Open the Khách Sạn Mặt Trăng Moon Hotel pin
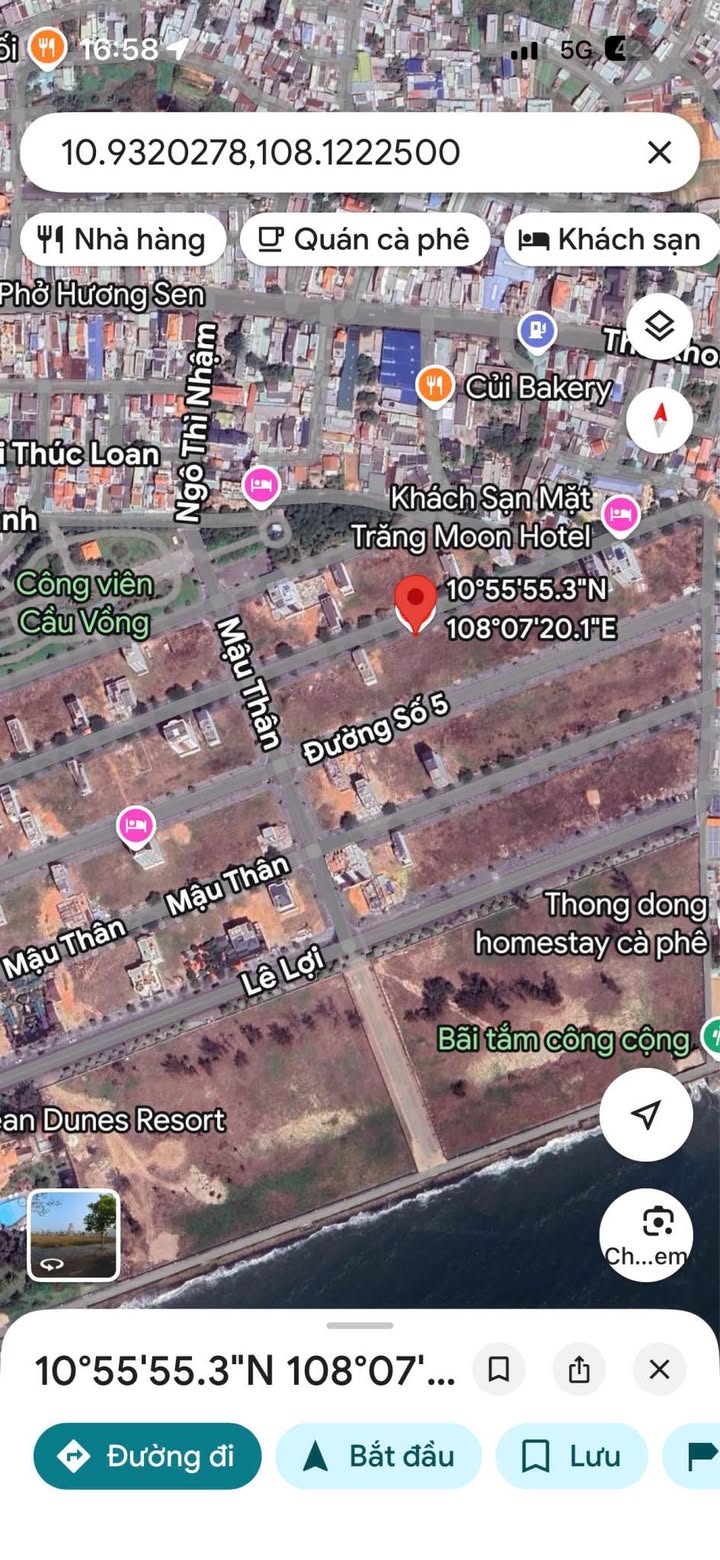Viewport: 720px width, 1560px height. coord(620,514)
